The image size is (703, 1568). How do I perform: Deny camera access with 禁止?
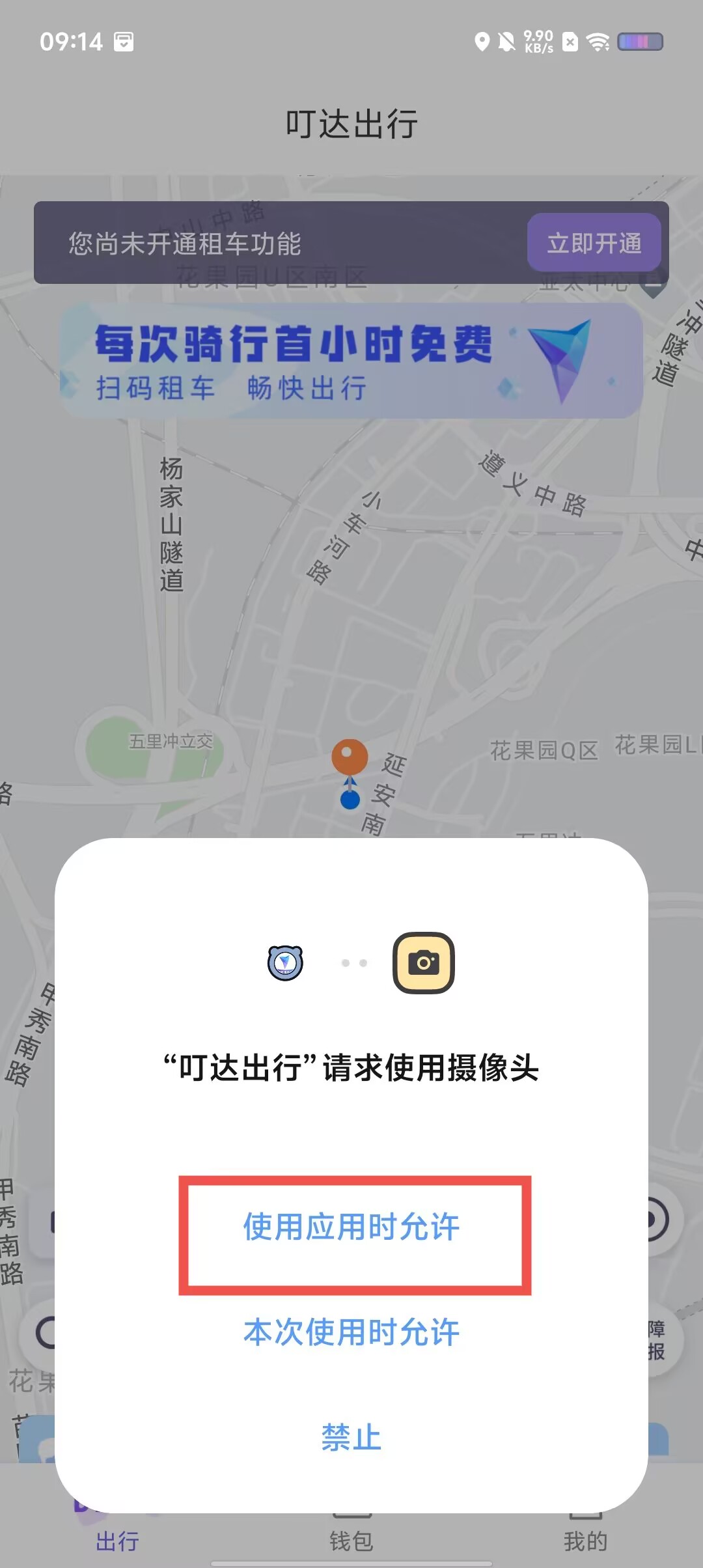coord(351,1437)
